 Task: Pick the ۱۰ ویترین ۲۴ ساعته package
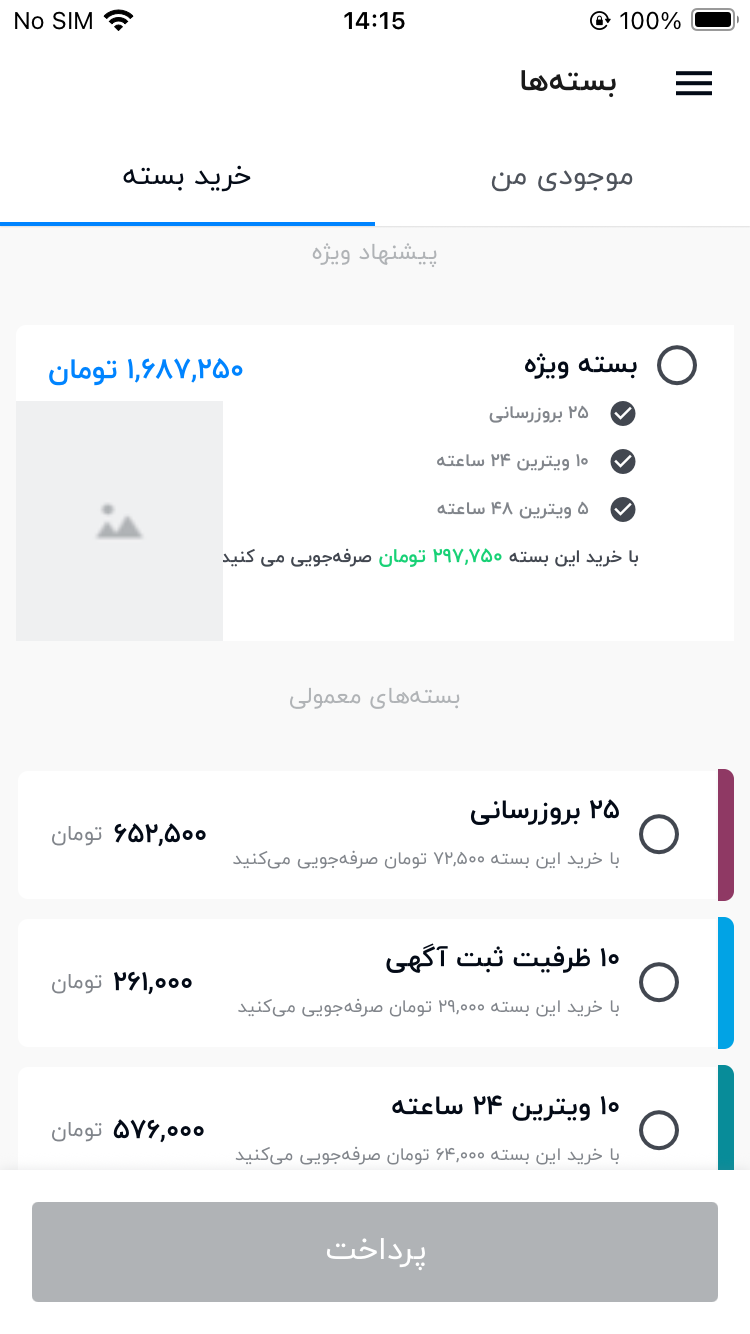click(659, 1130)
